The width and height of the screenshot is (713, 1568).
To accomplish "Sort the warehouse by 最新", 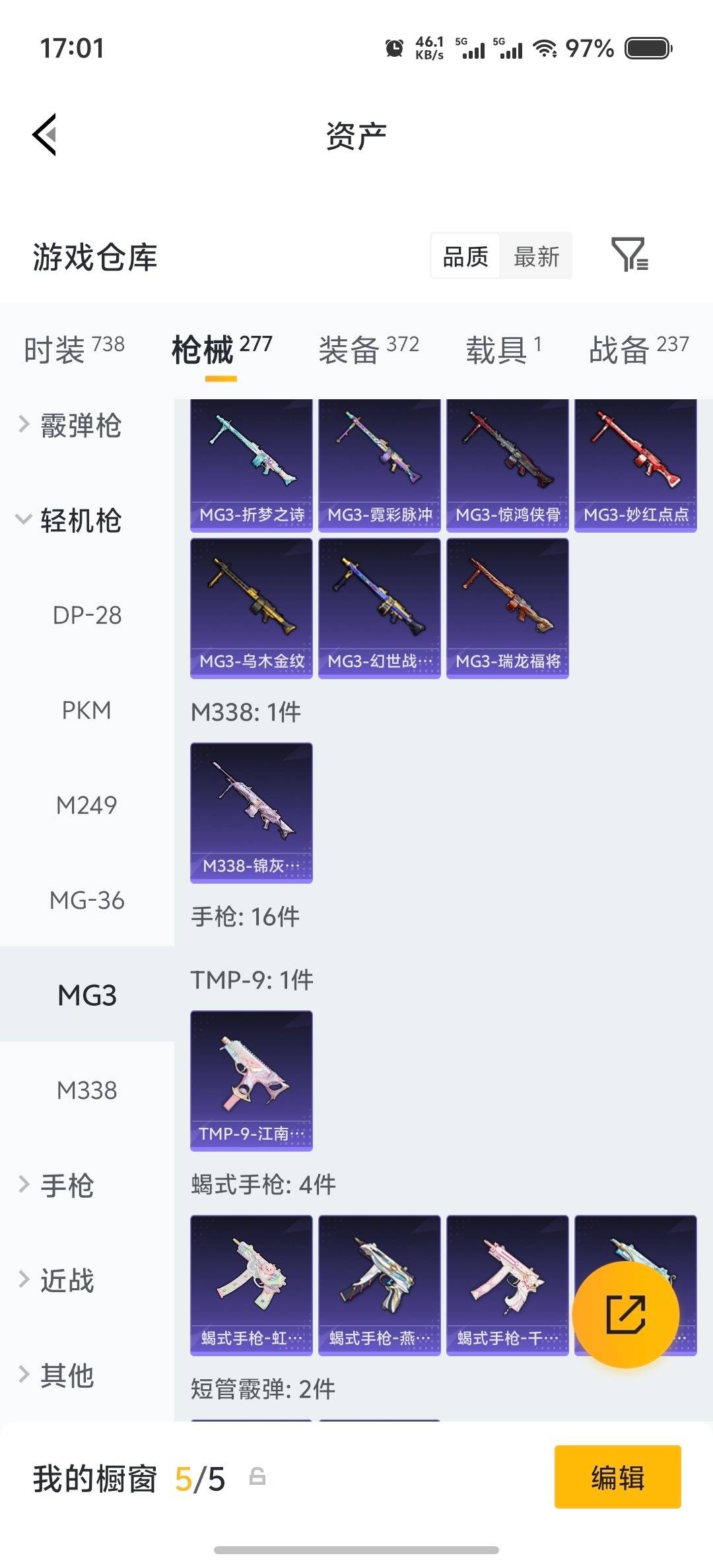I will tap(536, 256).
